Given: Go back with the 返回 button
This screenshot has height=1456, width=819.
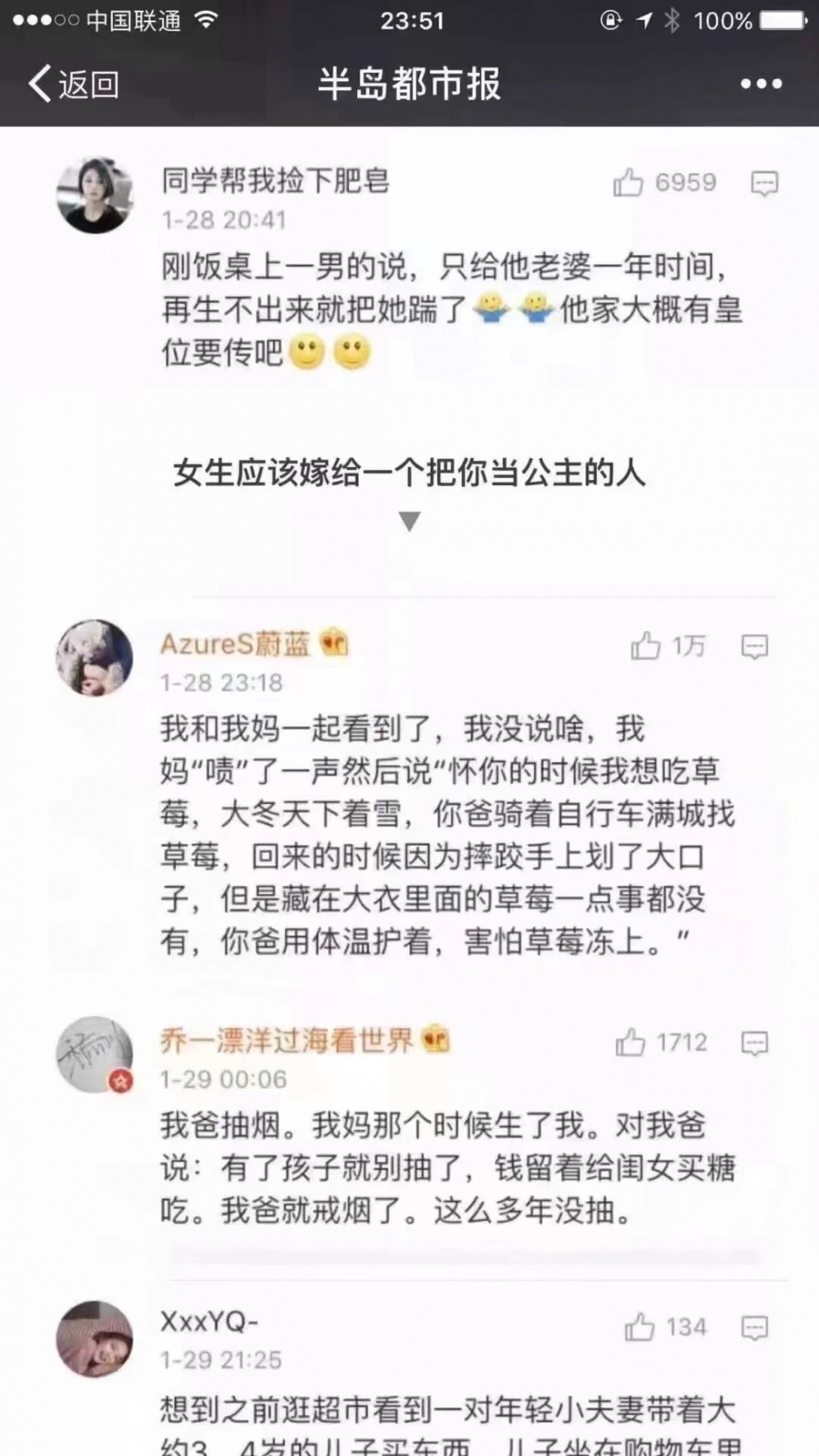Looking at the screenshot, I should [x=75, y=84].
